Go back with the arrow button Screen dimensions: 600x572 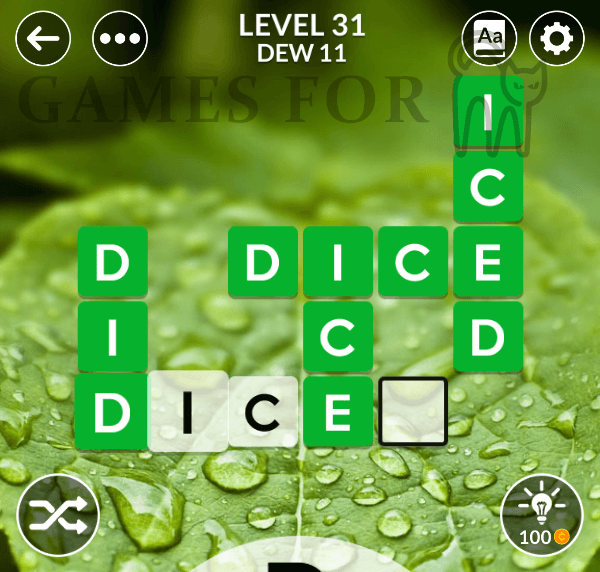[43, 39]
